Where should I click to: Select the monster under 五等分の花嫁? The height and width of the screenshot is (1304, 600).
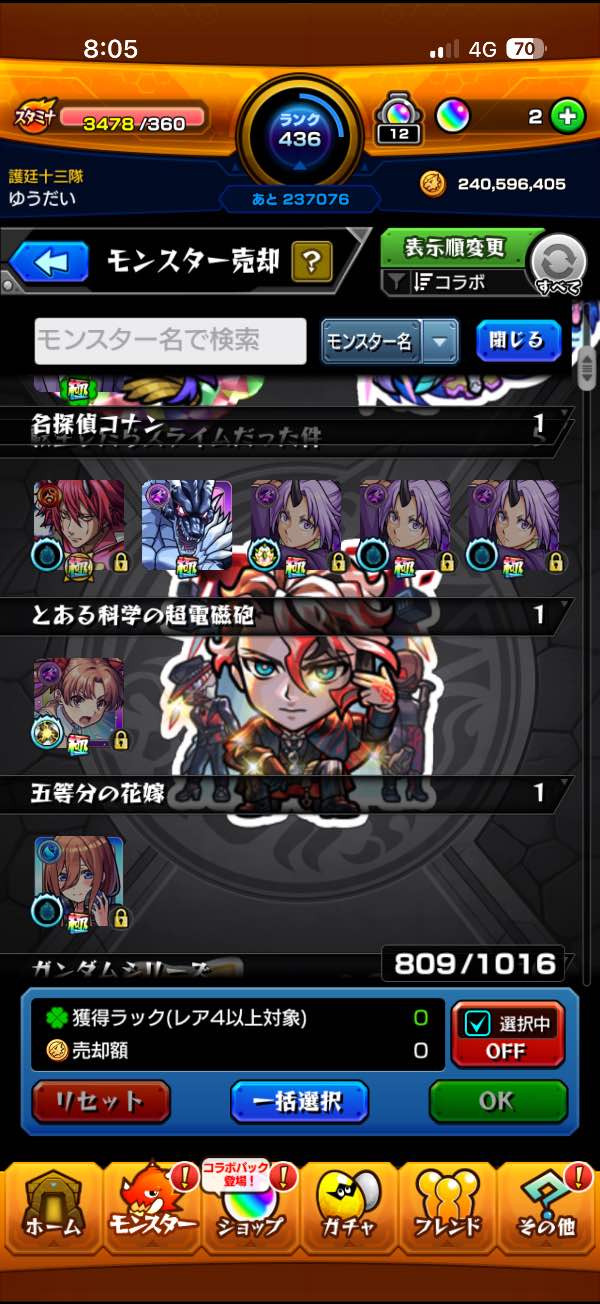(x=79, y=882)
